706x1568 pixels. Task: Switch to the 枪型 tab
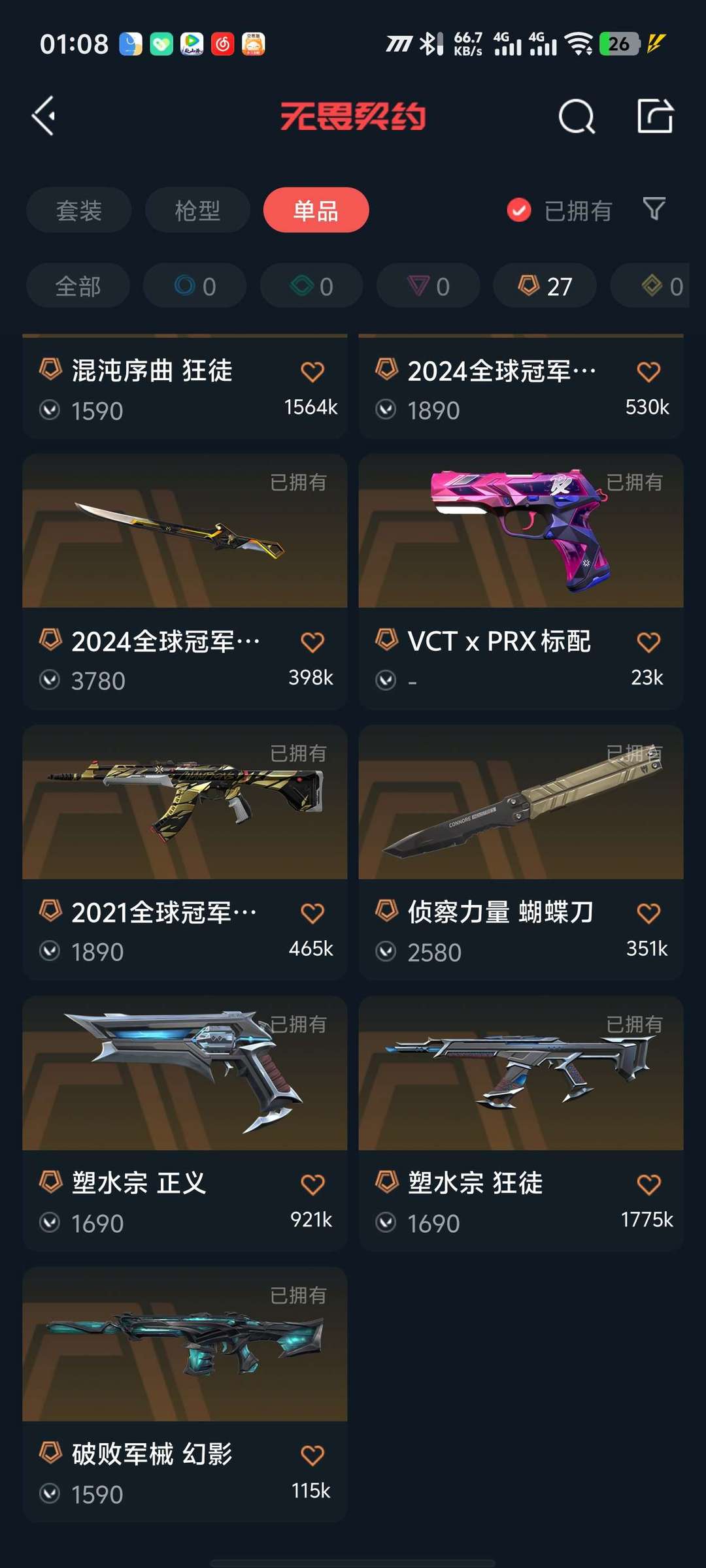197,210
